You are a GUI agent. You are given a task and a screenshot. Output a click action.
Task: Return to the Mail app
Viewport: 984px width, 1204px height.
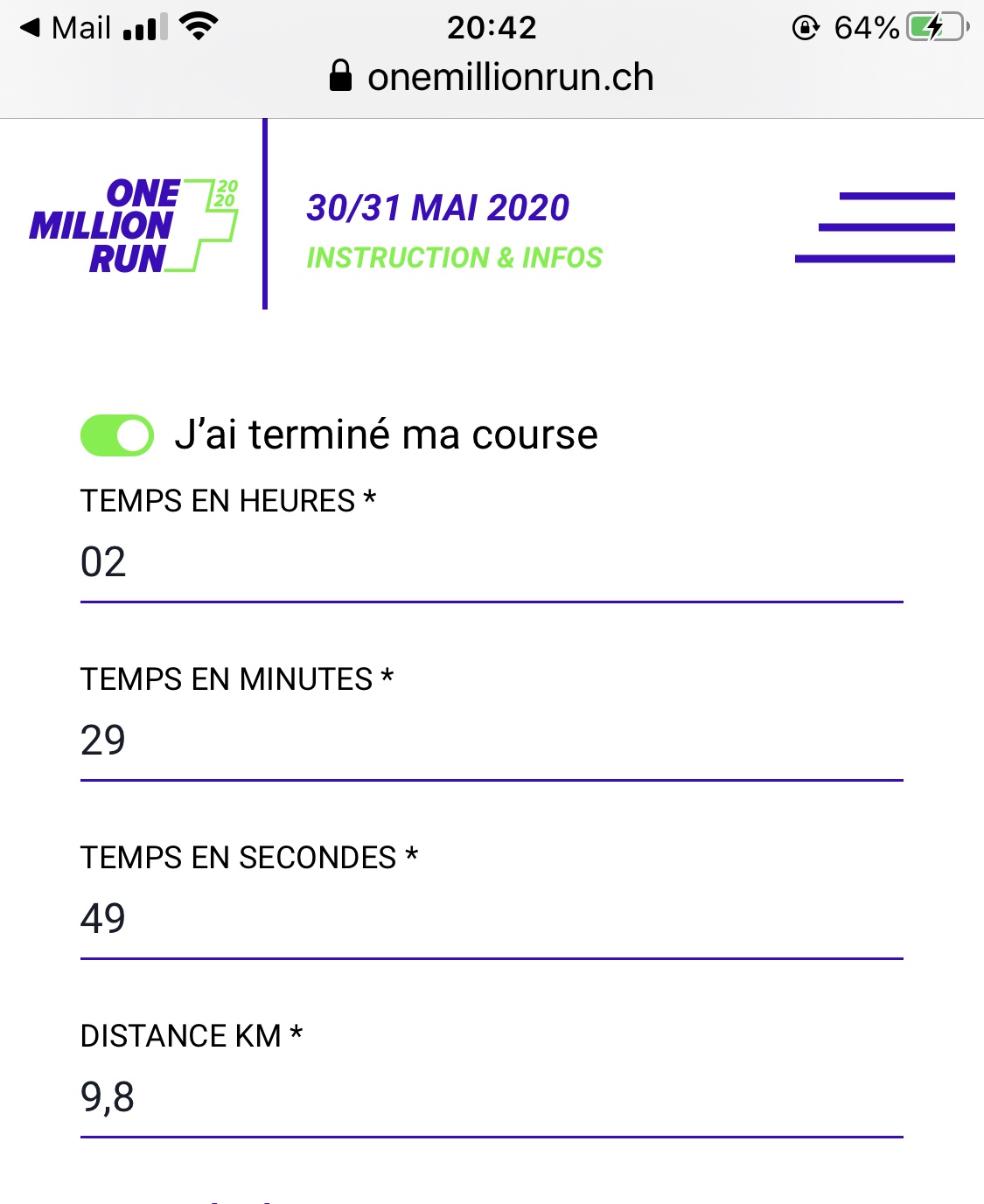click(x=68, y=28)
